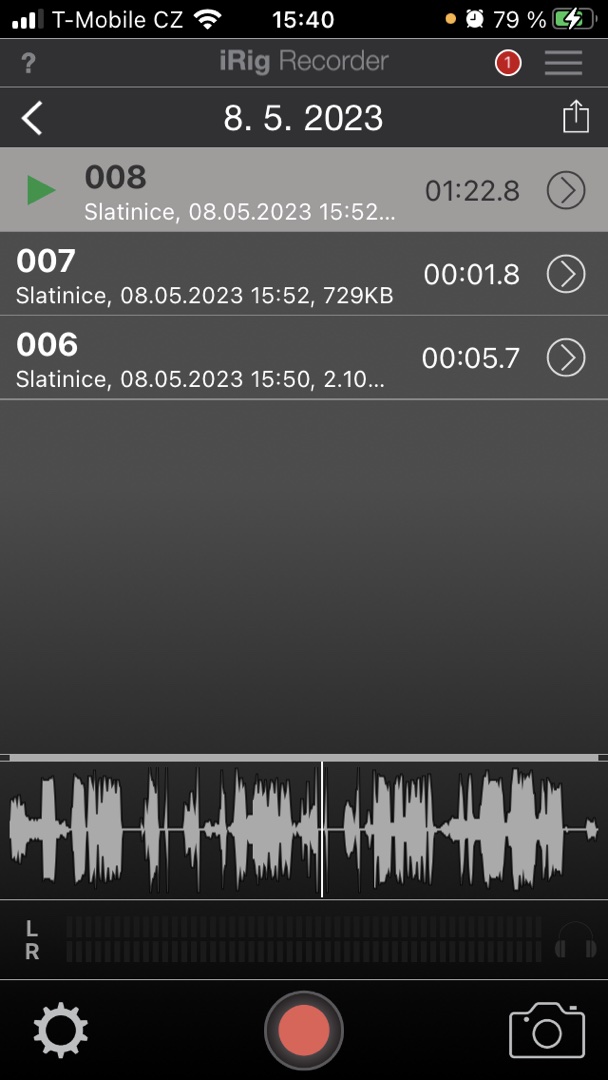Open the help question mark
This screenshot has height=1080, width=608.
(x=28, y=64)
